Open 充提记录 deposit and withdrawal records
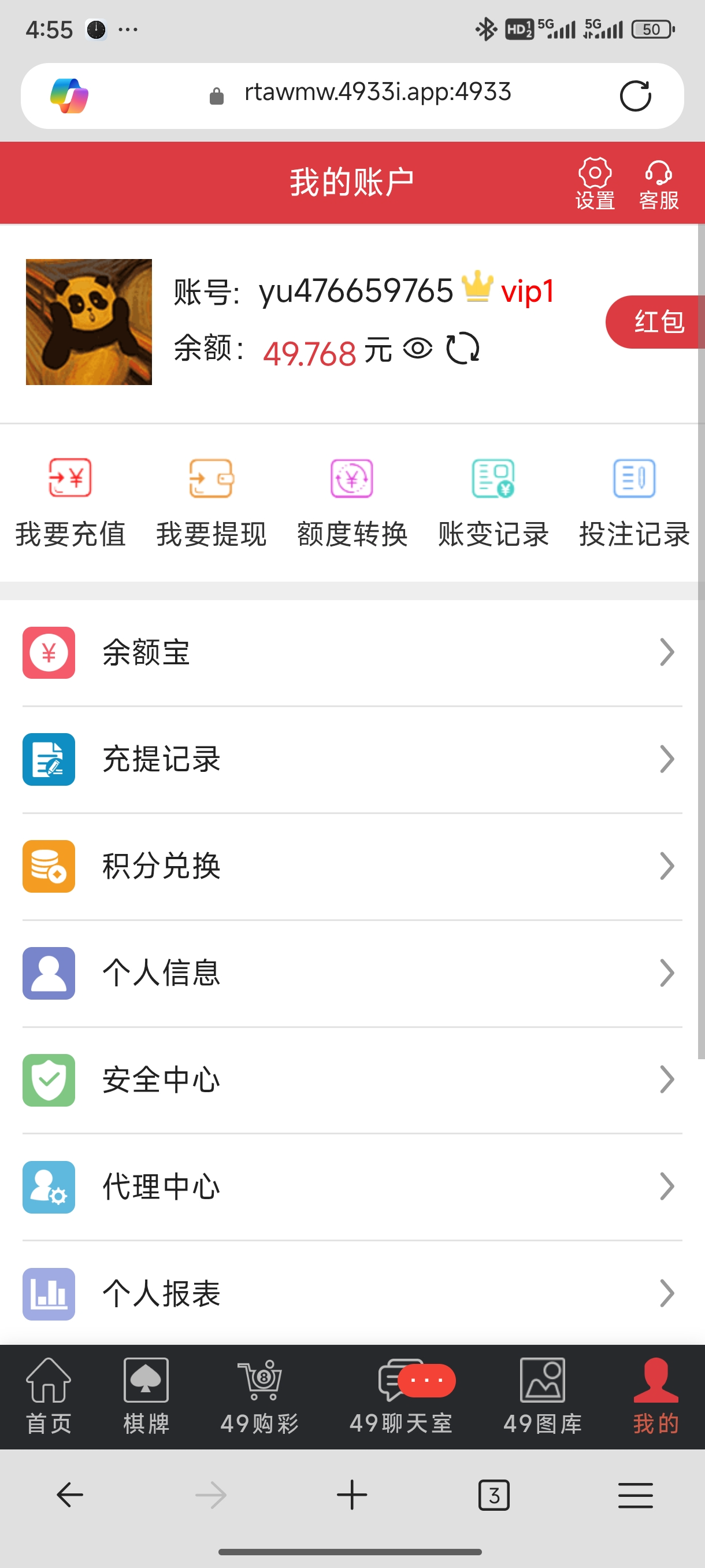Viewport: 705px width, 1568px height. [351, 759]
